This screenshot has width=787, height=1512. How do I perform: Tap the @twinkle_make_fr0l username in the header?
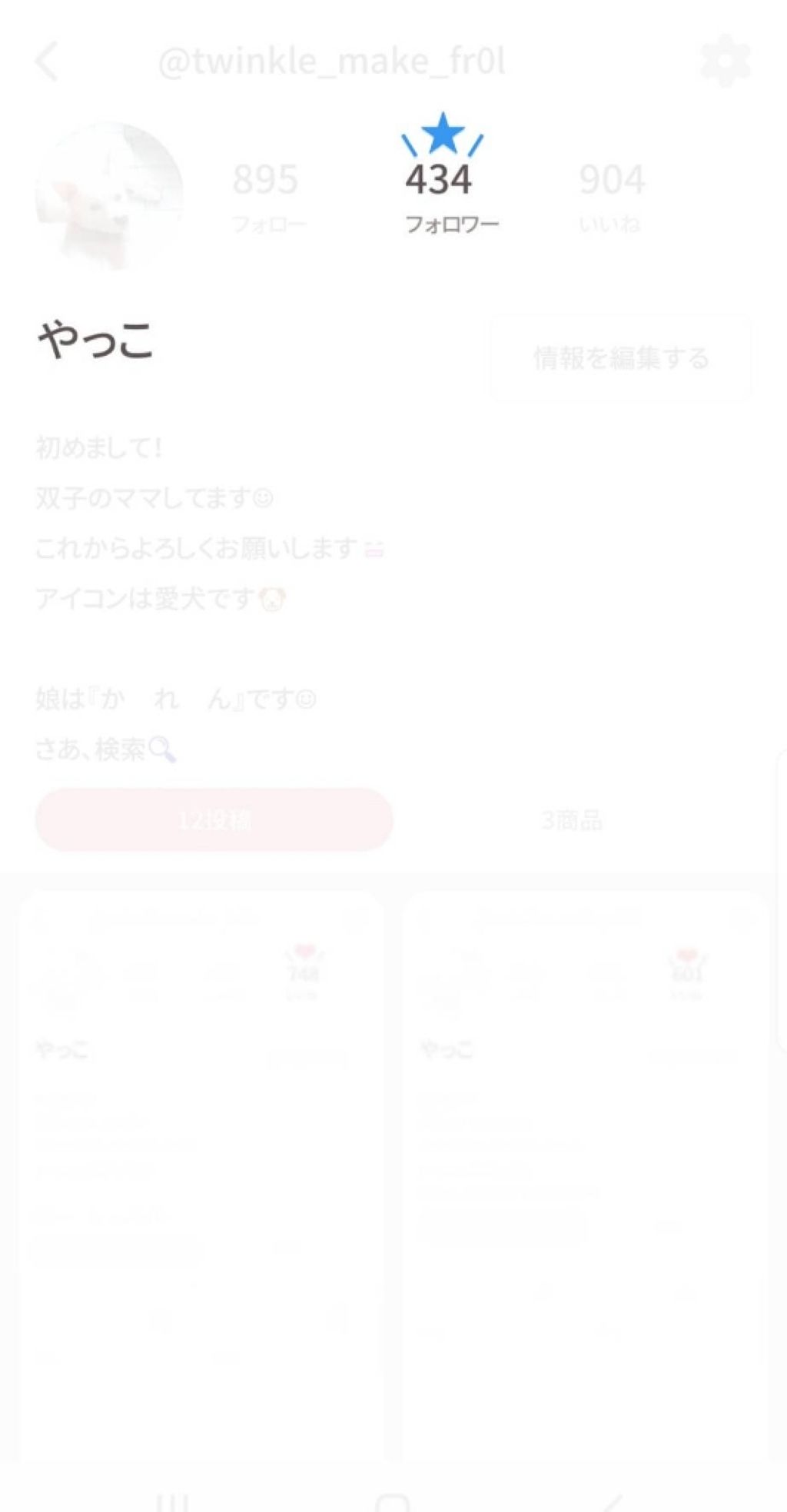click(330, 58)
